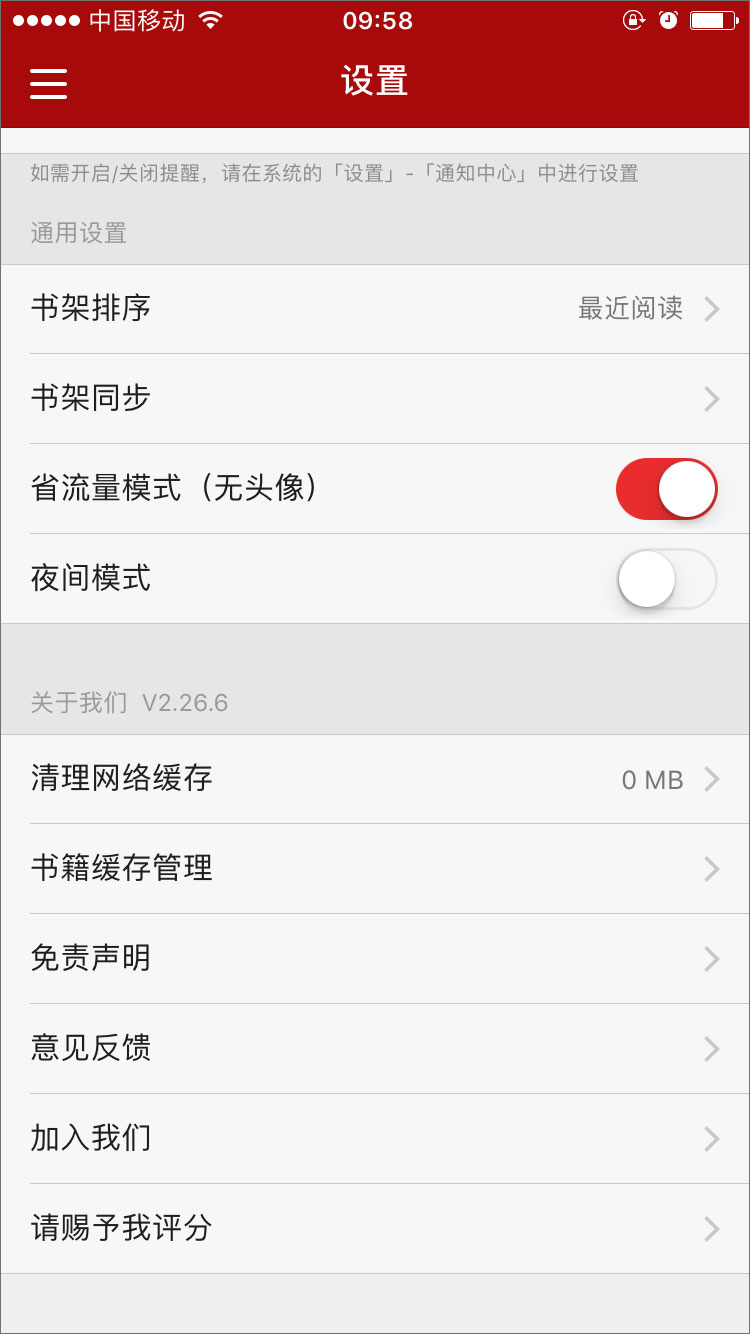750x1334 pixels.
Task: Open 书籍缓存管理
Action: [375, 869]
